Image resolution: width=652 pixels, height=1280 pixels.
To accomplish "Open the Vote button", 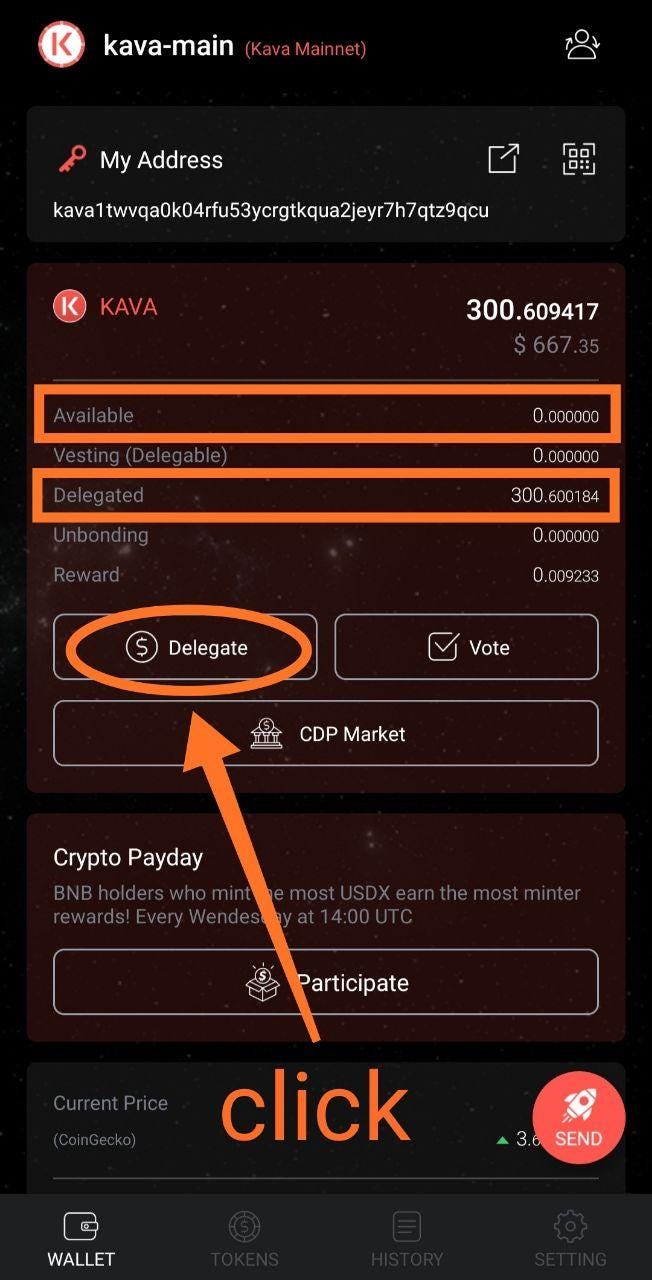I will tap(466, 648).
